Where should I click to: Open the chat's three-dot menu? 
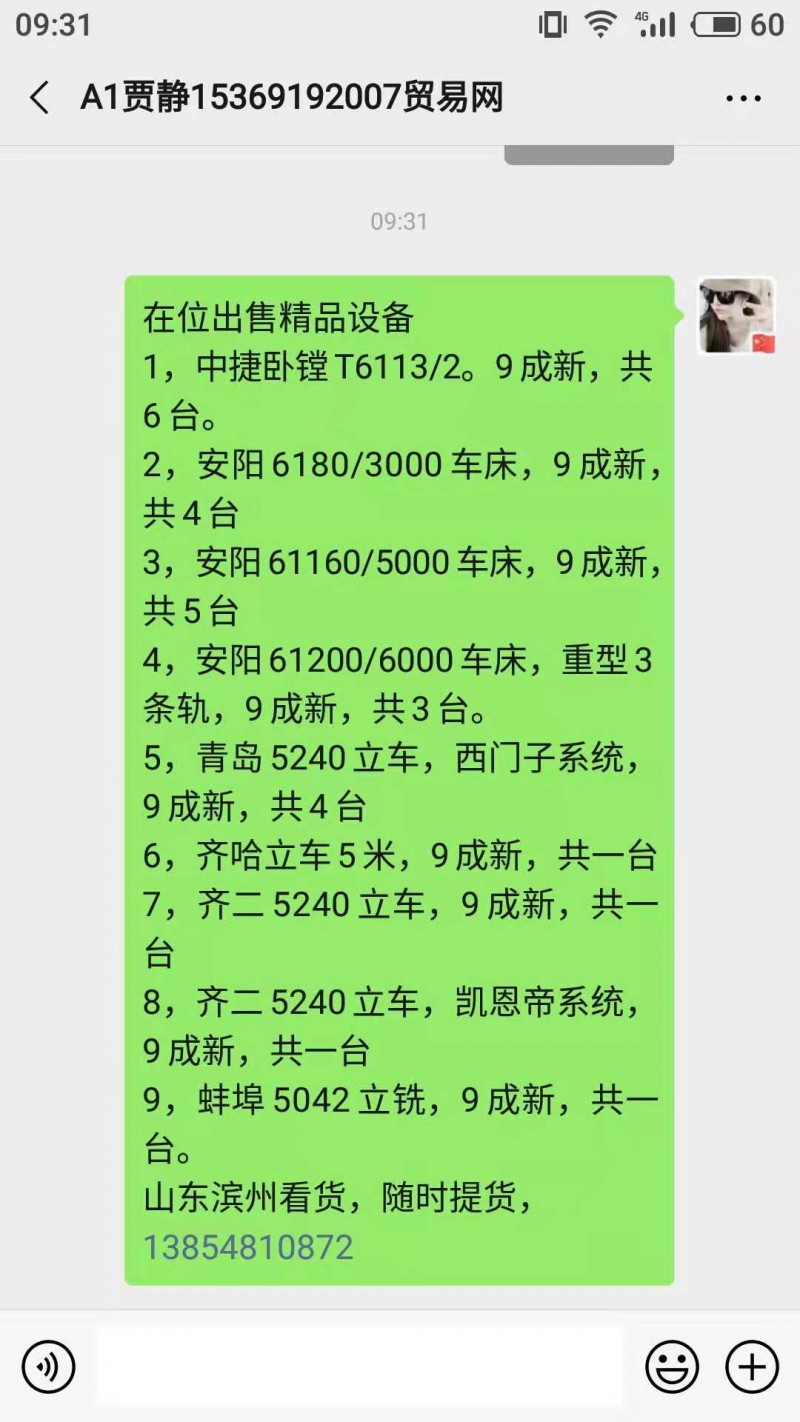pyautogui.click(x=743, y=98)
